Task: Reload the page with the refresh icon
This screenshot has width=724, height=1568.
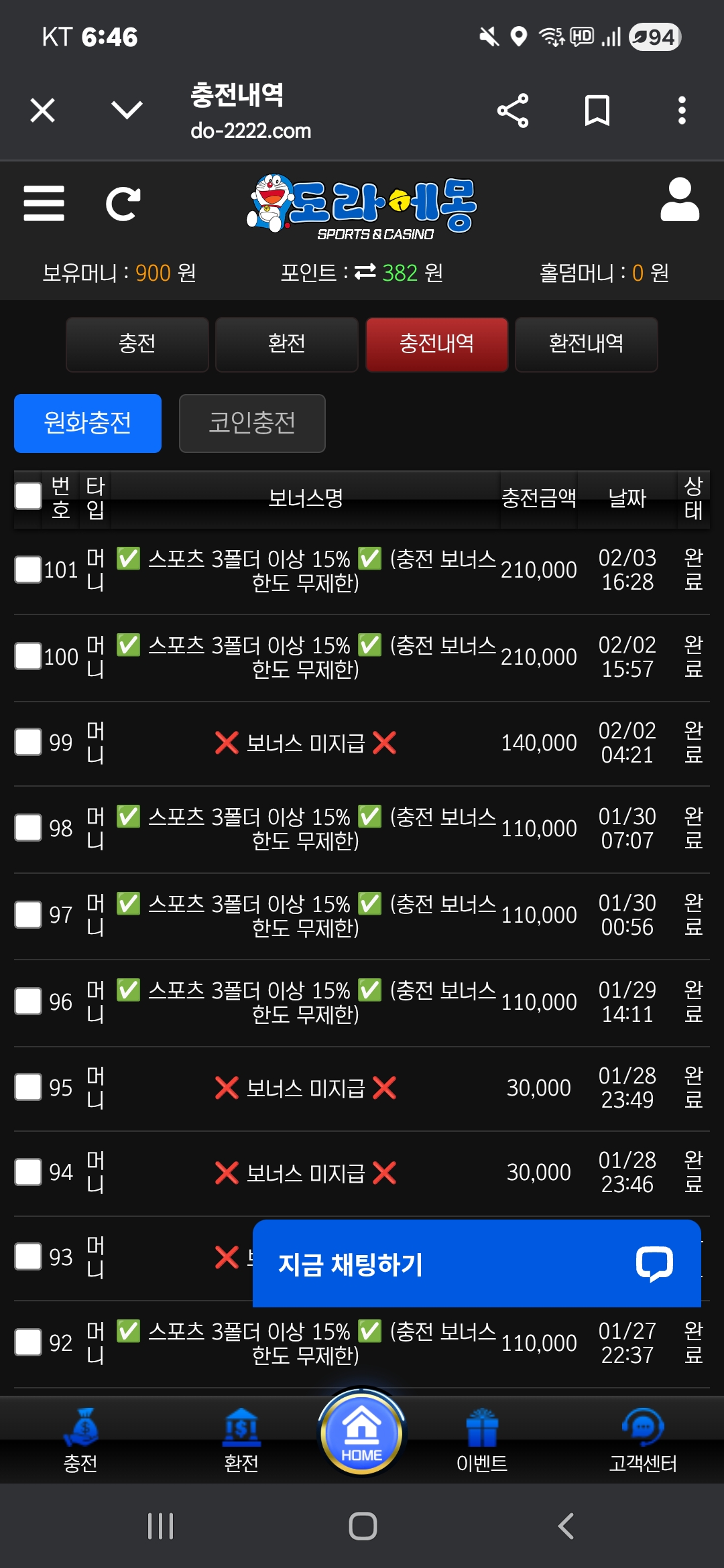Action: click(x=123, y=204)
